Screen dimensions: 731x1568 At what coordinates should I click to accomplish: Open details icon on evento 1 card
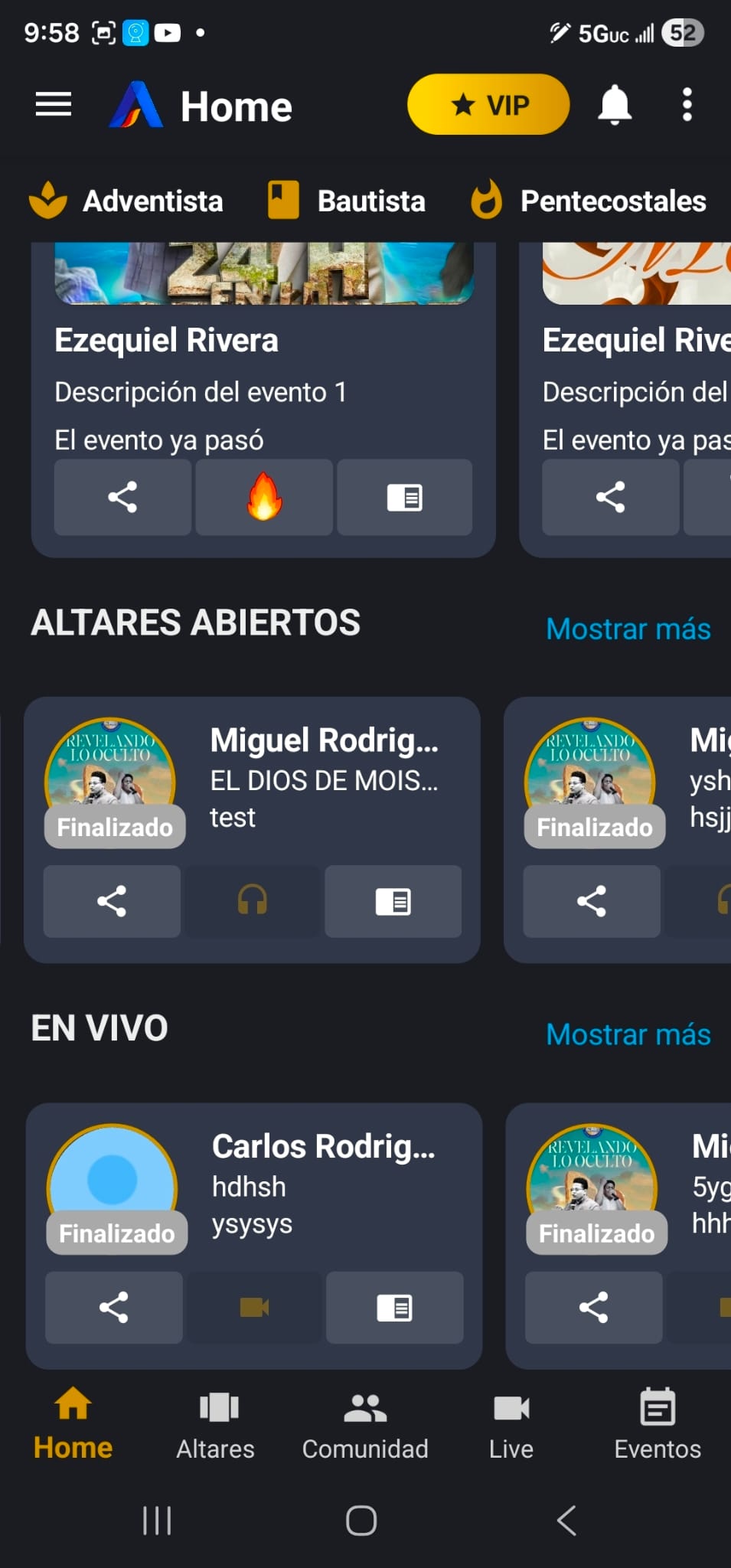point(404,497)
